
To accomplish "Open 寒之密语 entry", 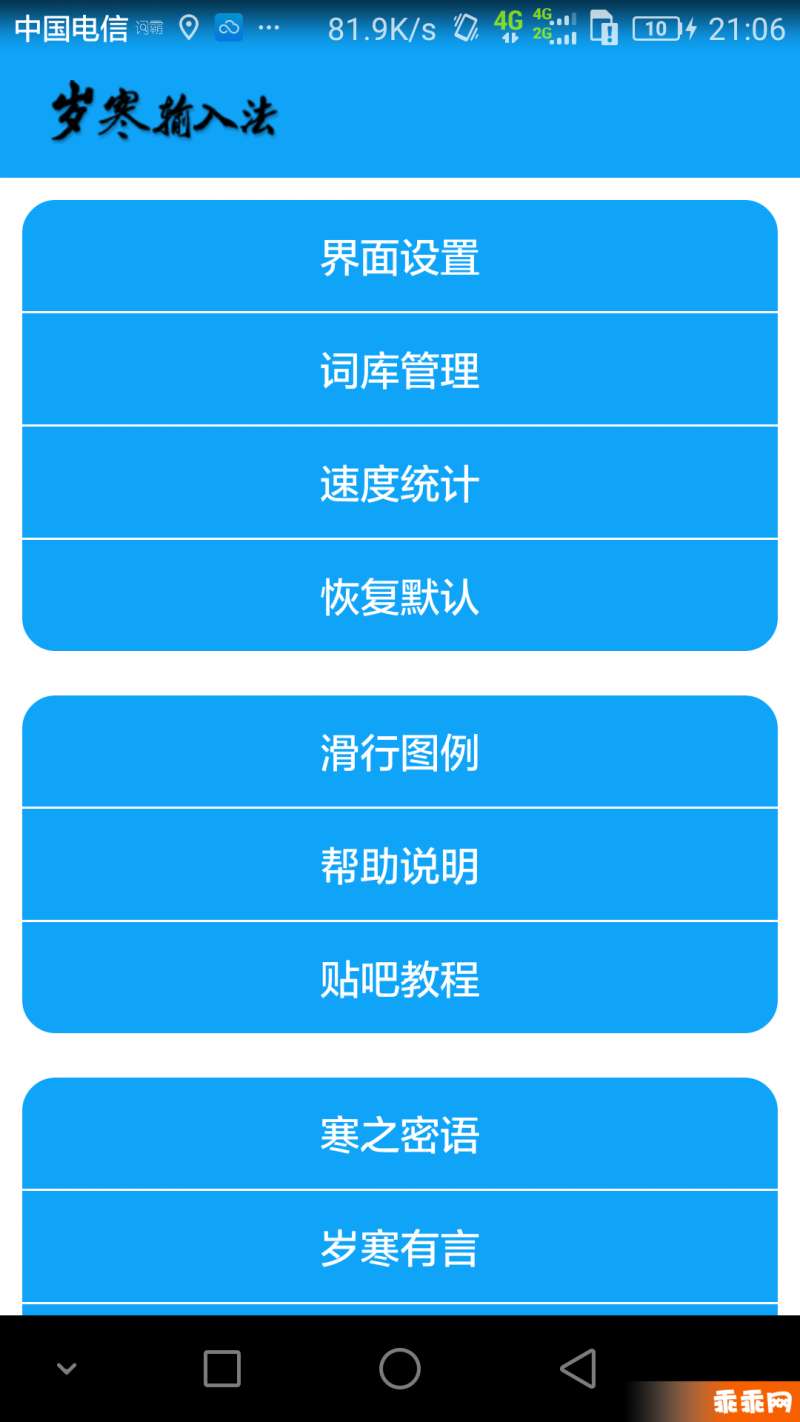I will pyautogui.click(x=400, y=1134).
